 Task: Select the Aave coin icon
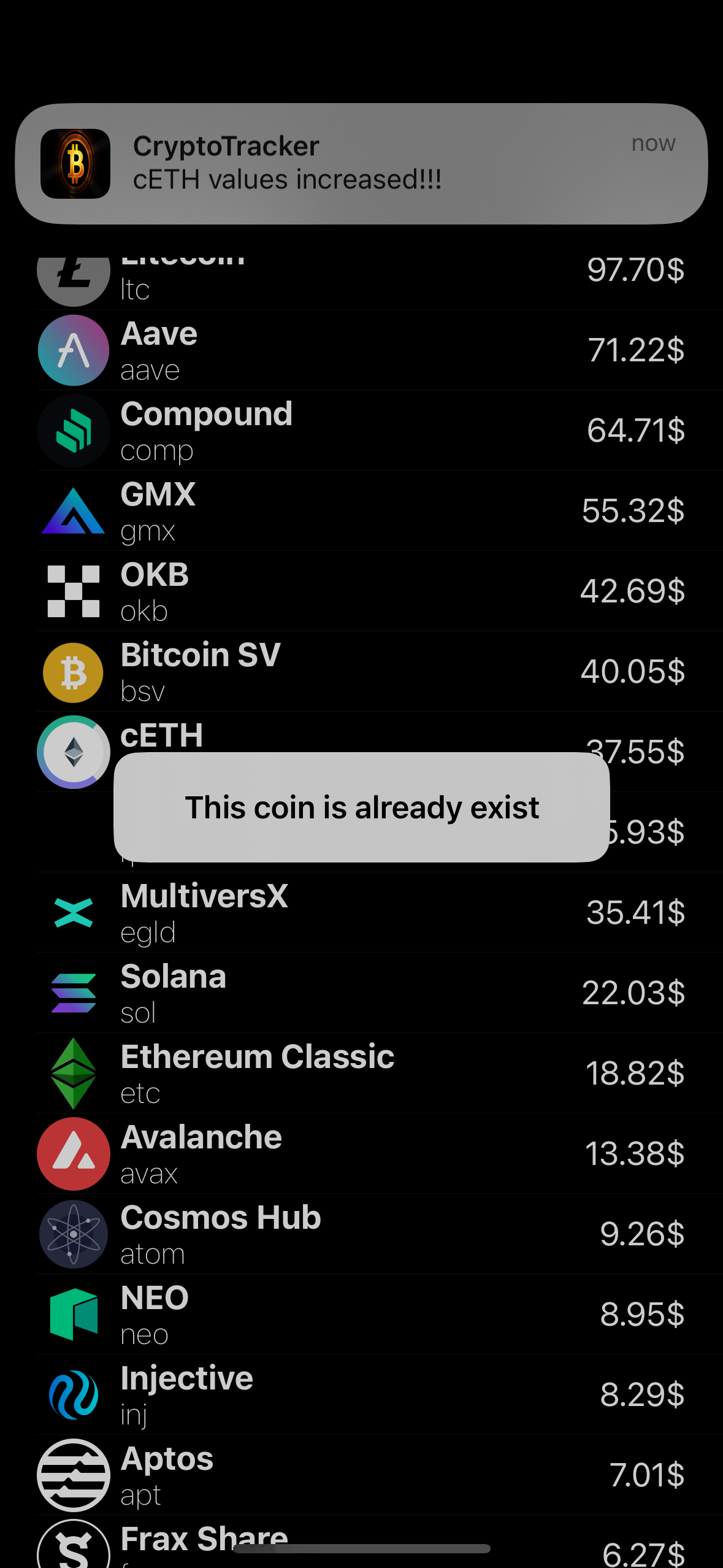(73, 350)
